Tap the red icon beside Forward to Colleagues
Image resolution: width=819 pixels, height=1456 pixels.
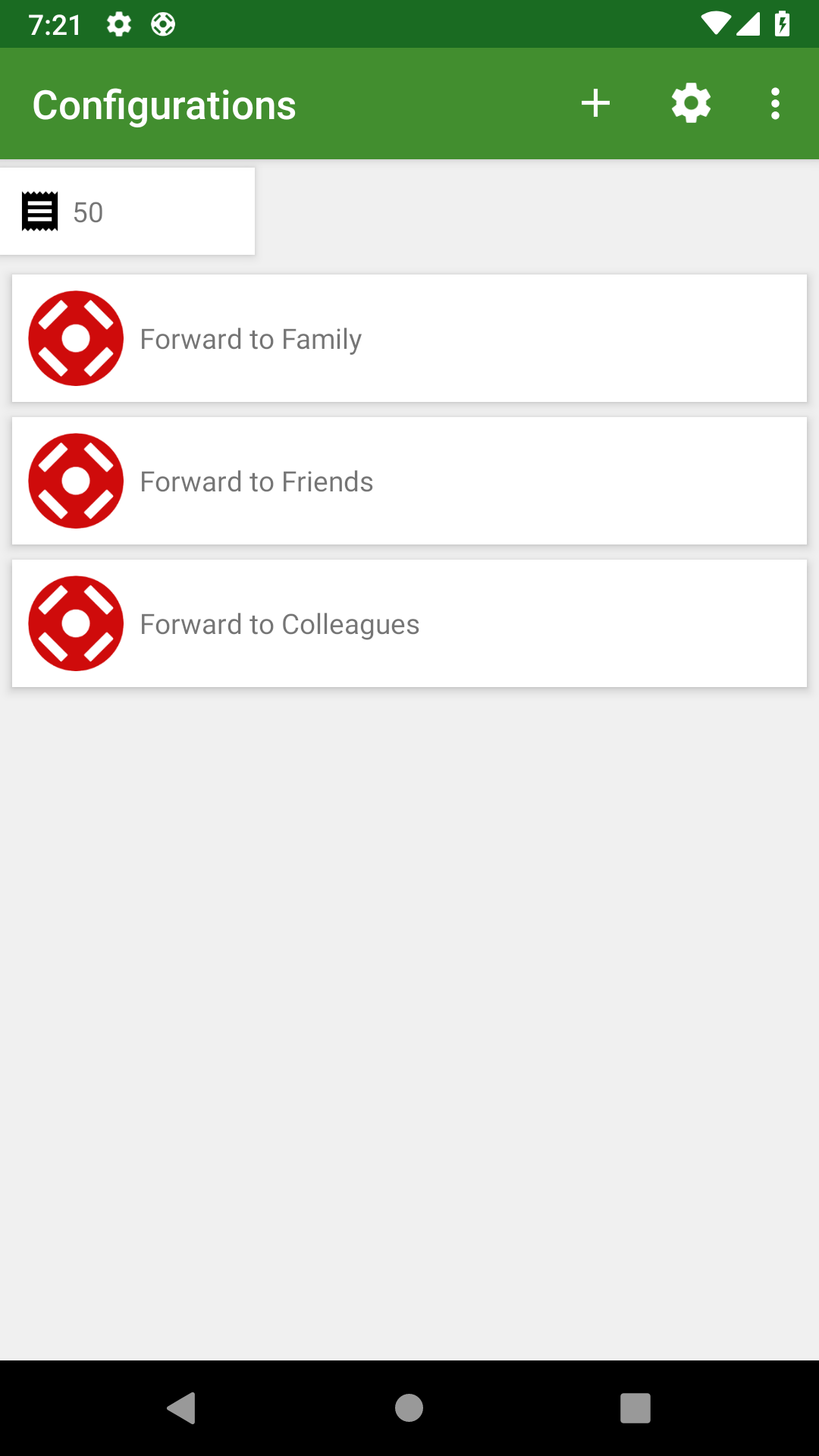(75, 623)
